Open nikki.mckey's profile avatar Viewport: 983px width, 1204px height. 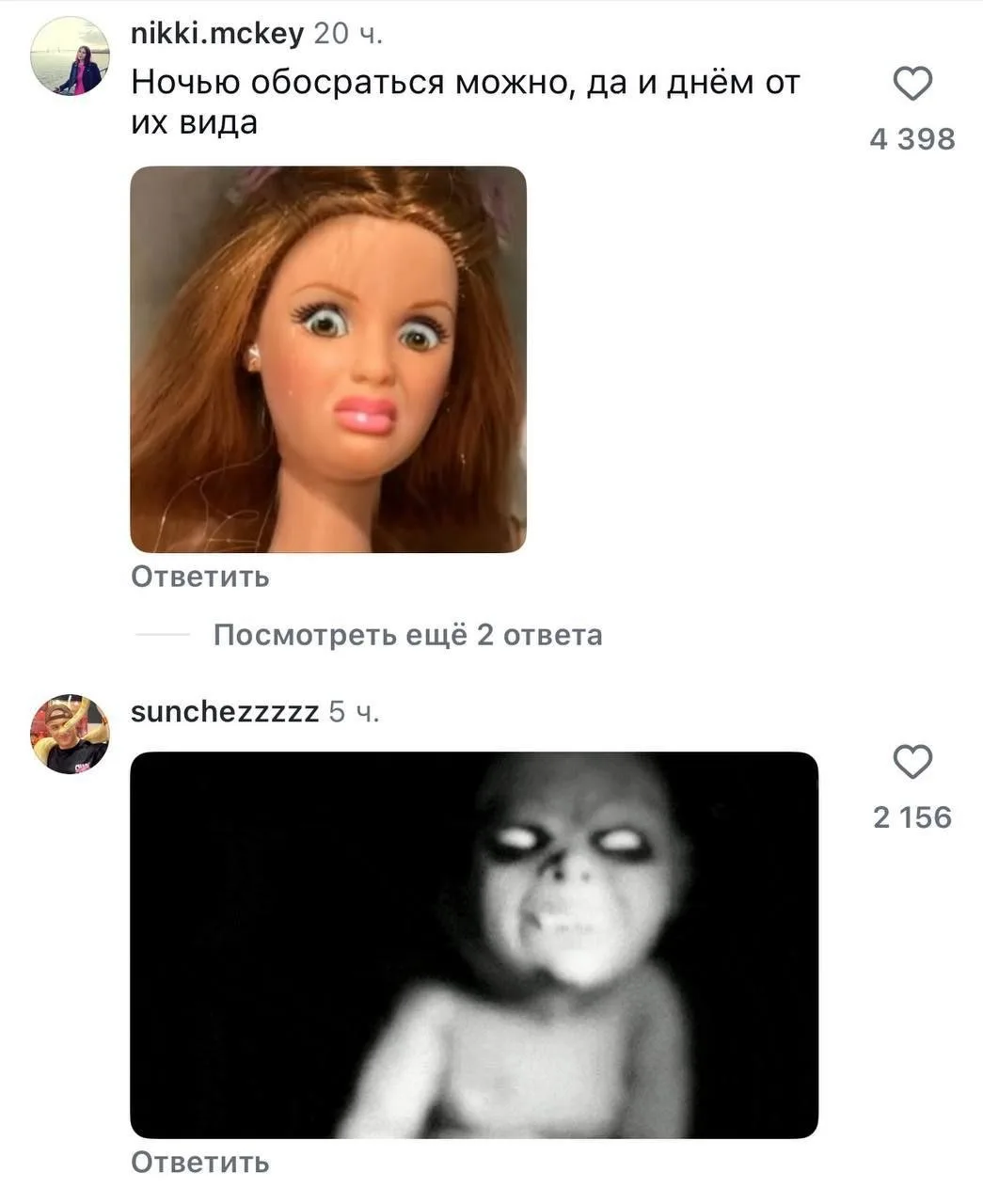70,56
